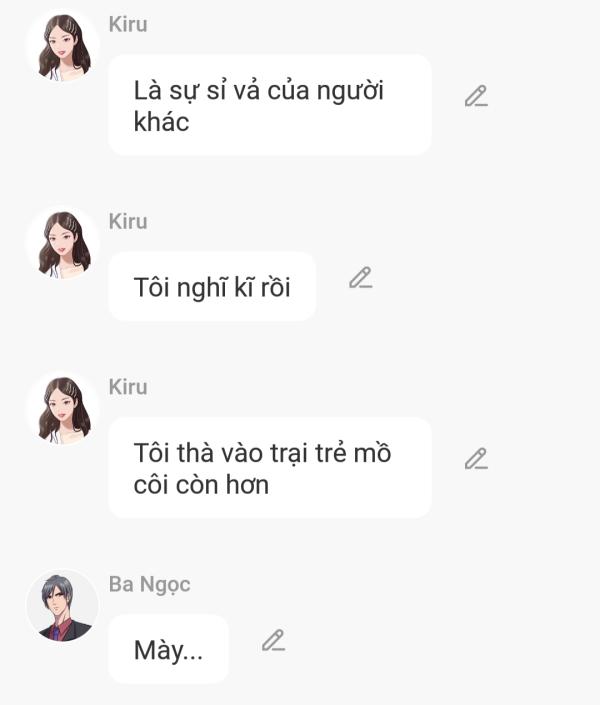Edit the message "Là sự sỉ vả của người khác"

coord(476,97)
